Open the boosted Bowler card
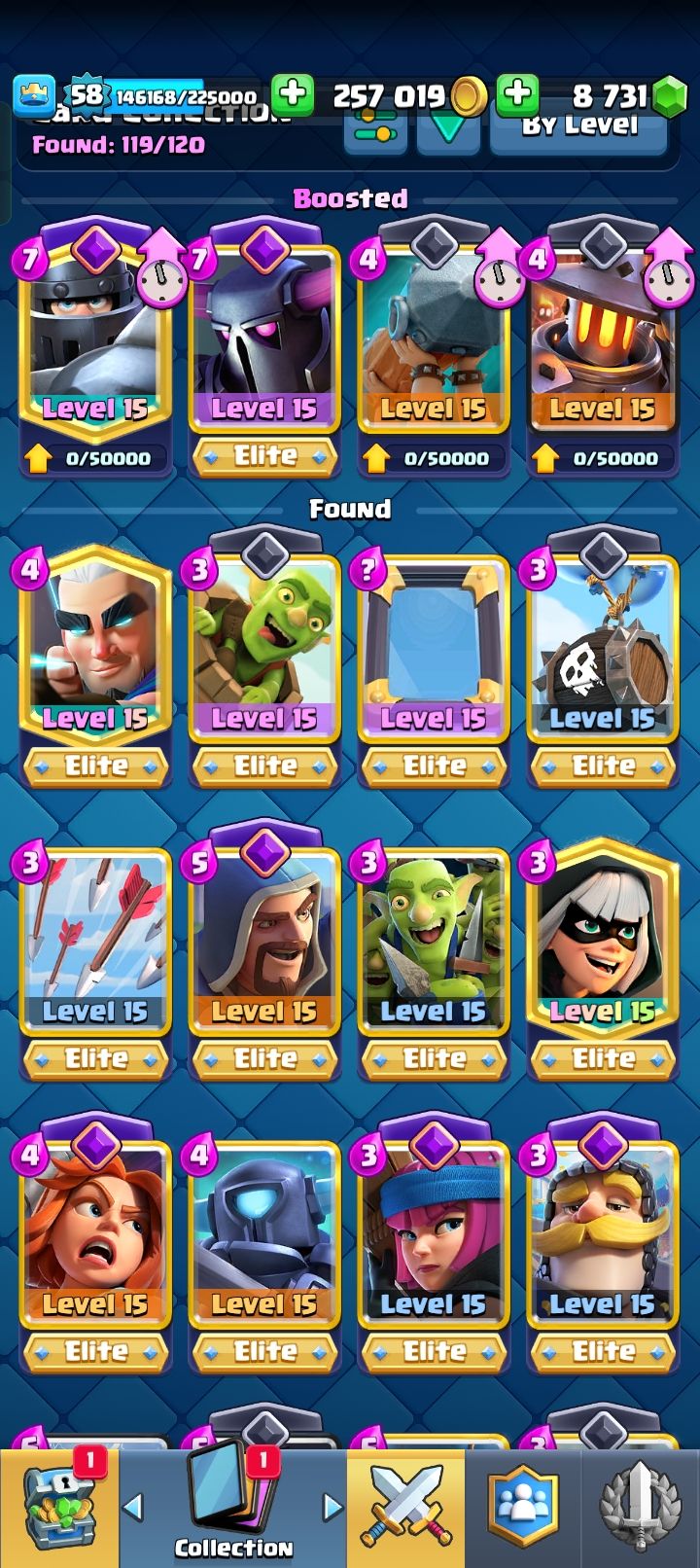 [433, 340]
